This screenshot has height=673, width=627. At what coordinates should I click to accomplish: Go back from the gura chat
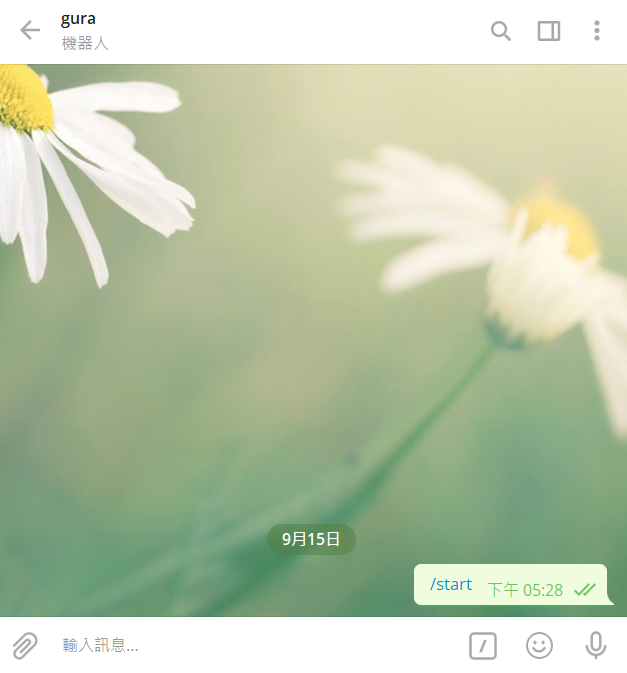click(30, 30)
